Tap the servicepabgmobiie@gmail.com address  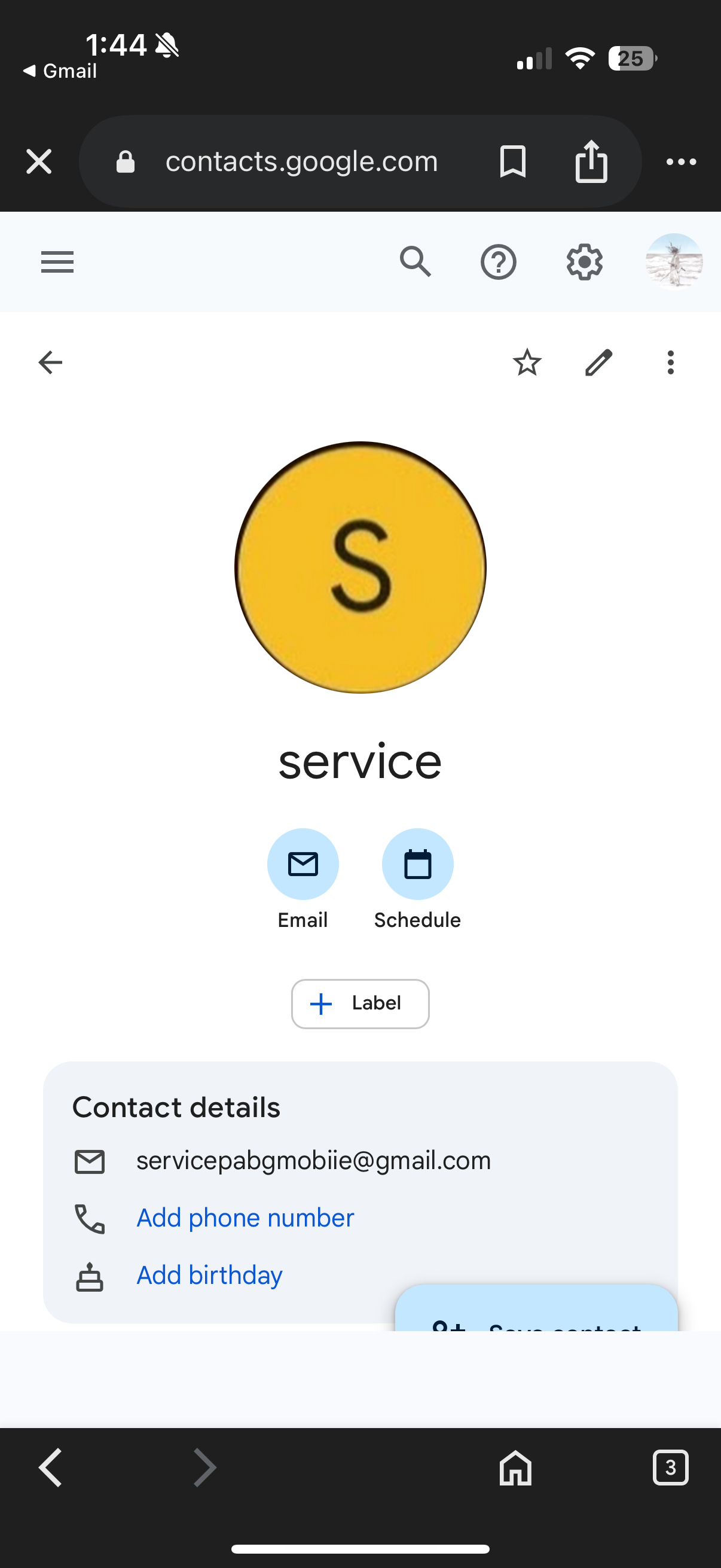[313, 1161]
